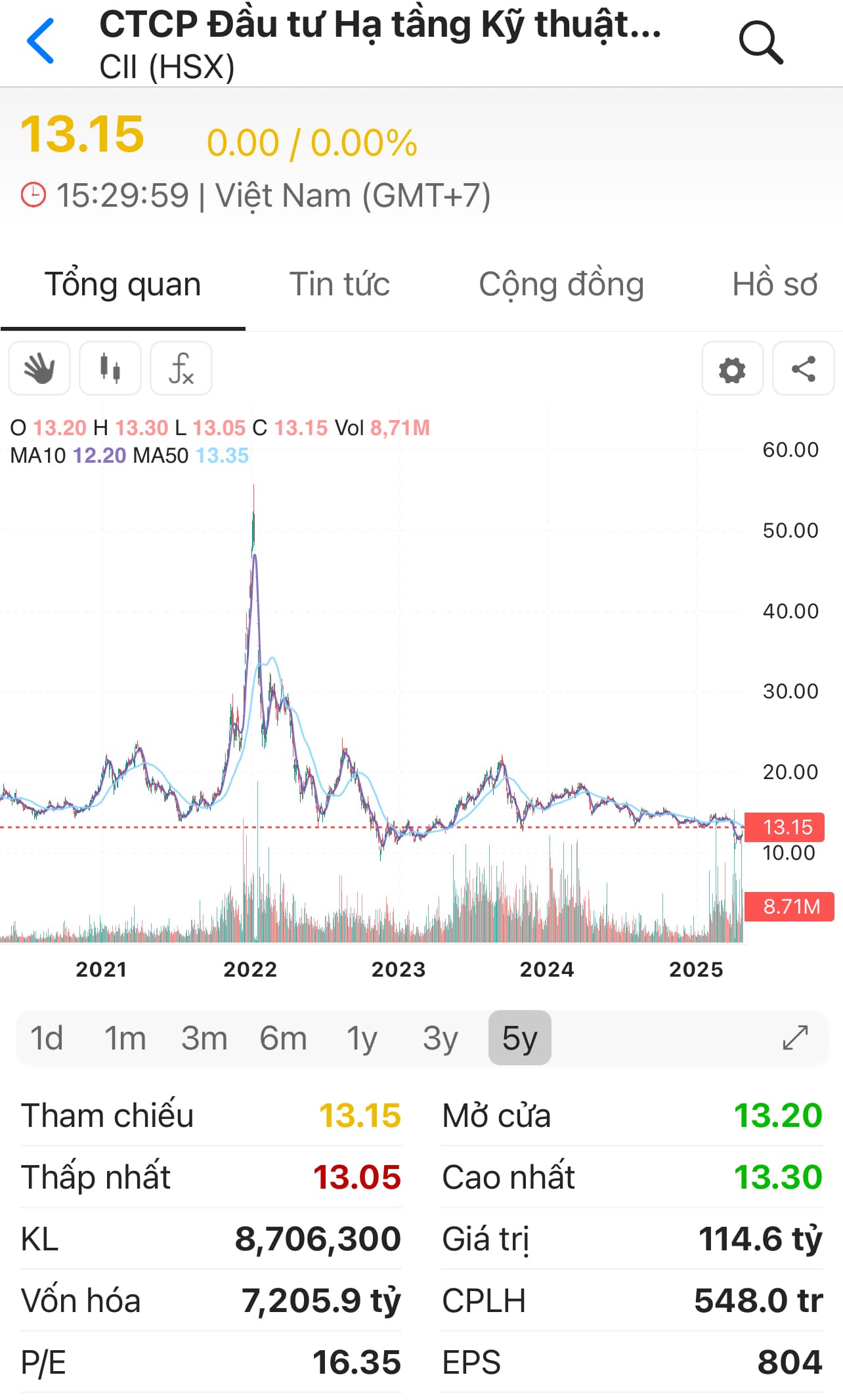Share this stock chart
Viewport: 843px width, 1400px height.
point(804,369)
